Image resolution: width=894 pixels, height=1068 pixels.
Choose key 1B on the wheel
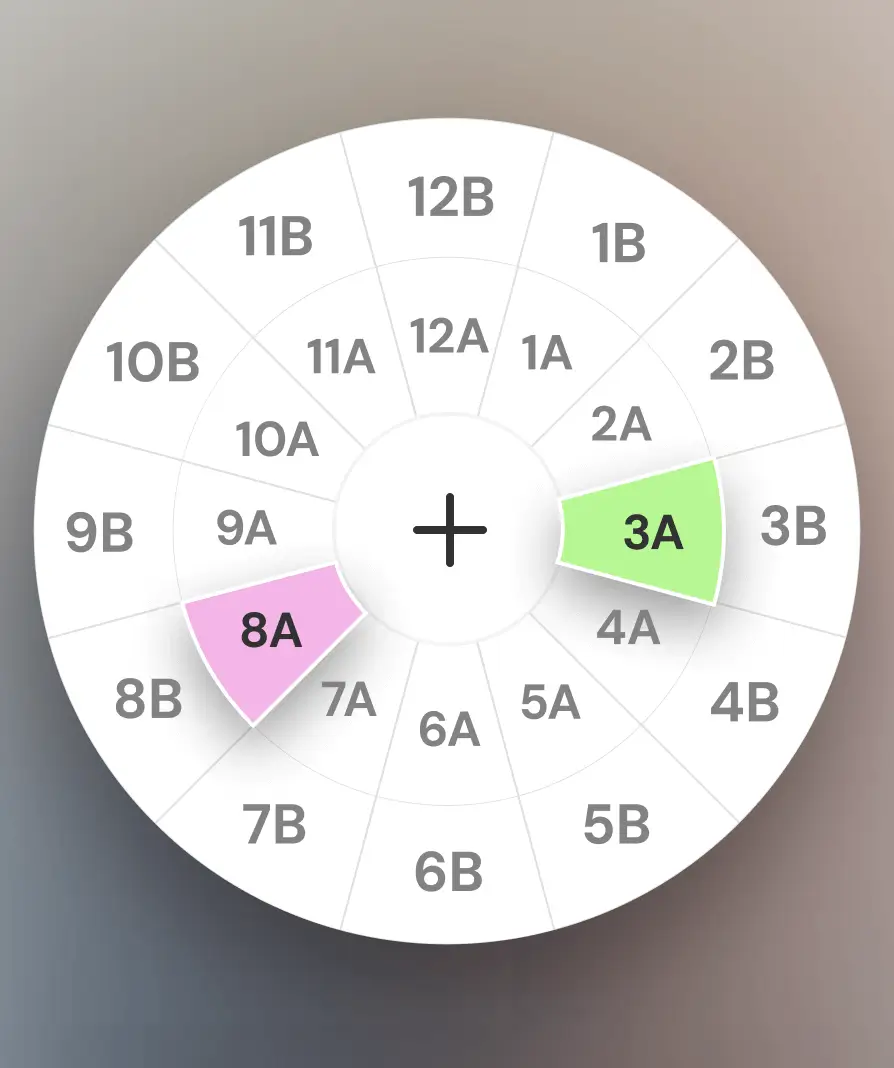(619, 243)
